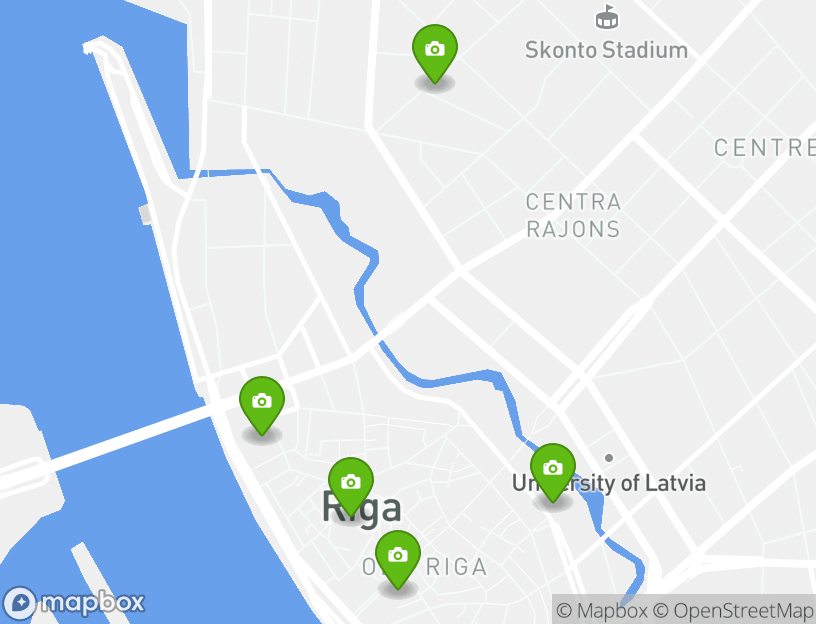Viewport: 816px width, 624px height.
Task: Select the camera pin in Old Riga
Action: click(398, 557)
